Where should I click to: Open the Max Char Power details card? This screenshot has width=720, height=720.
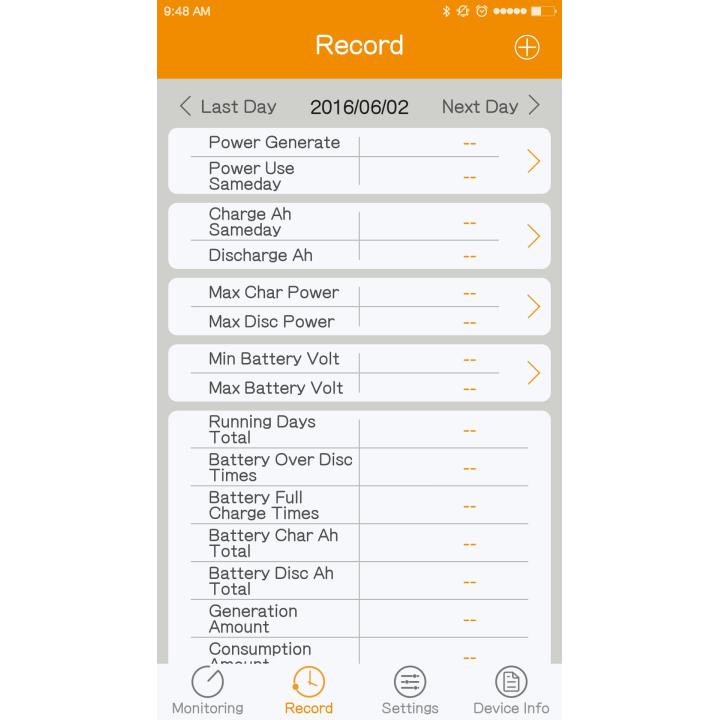coord(533,307)
